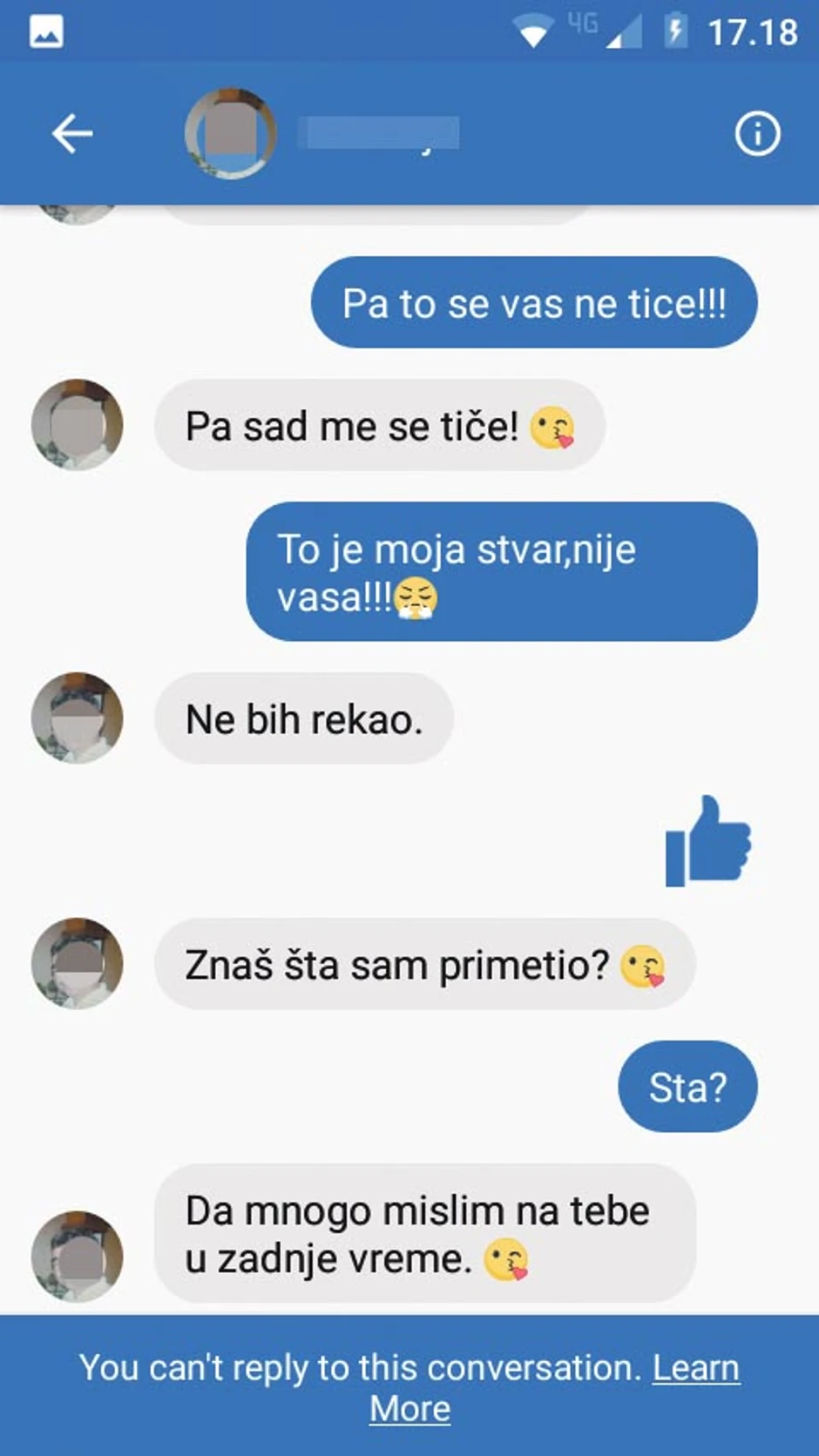
Task: Open the conversation info screen
Action: click(758, 132)
